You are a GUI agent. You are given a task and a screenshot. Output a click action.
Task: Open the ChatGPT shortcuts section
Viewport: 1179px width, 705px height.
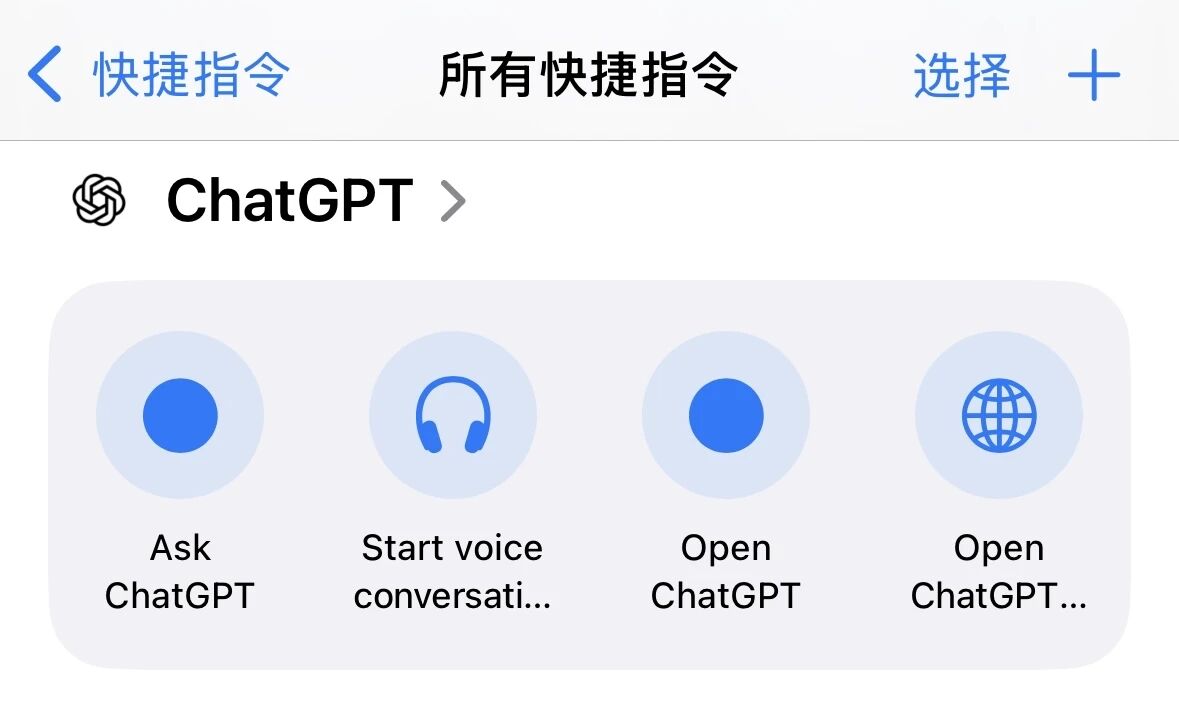tap(290, 200)
